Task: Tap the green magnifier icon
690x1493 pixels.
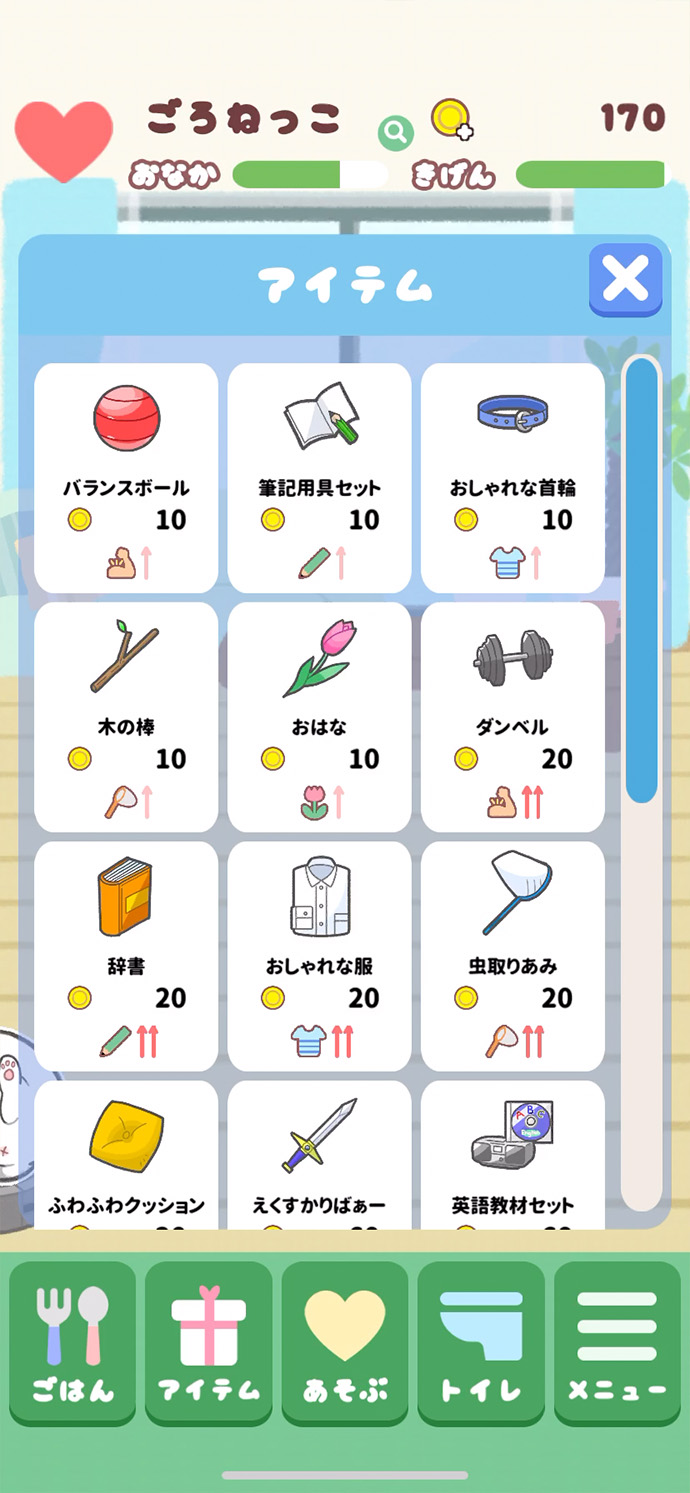Action: point(396,131)
